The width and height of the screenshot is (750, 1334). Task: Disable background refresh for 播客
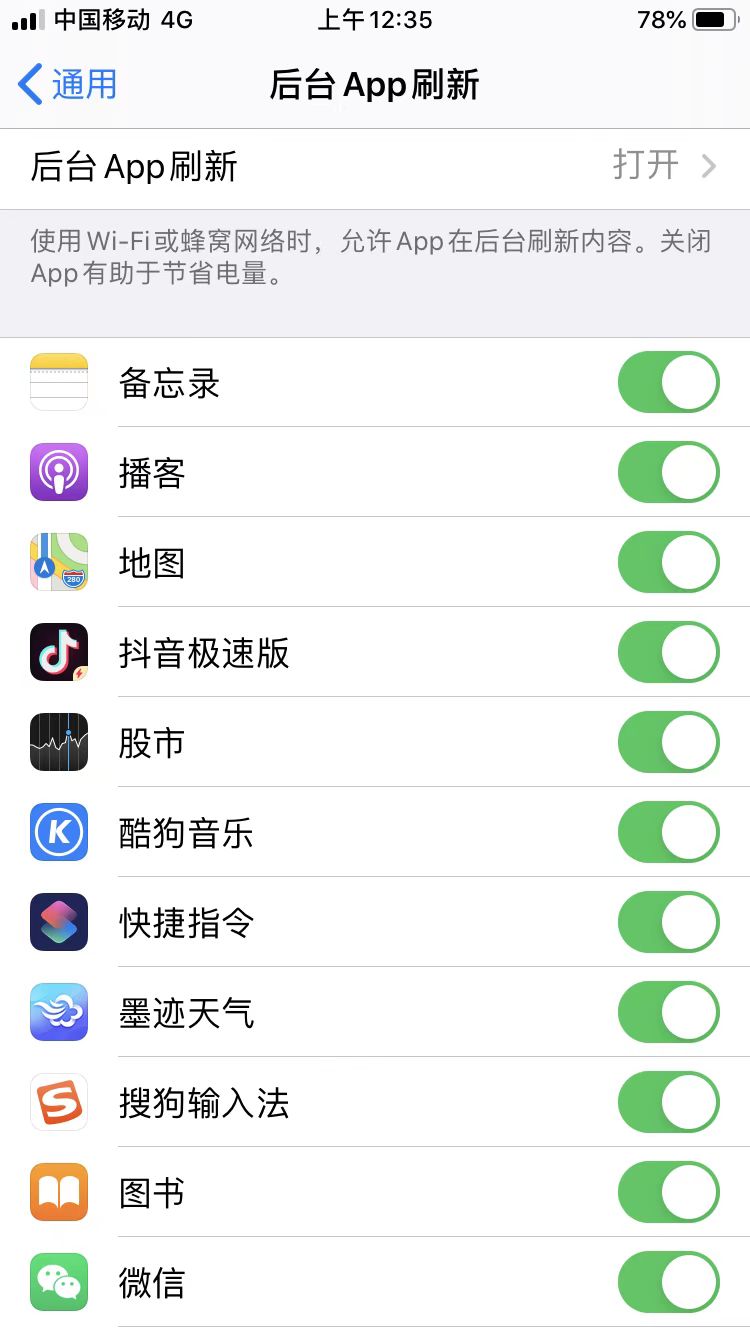(668, 473)
